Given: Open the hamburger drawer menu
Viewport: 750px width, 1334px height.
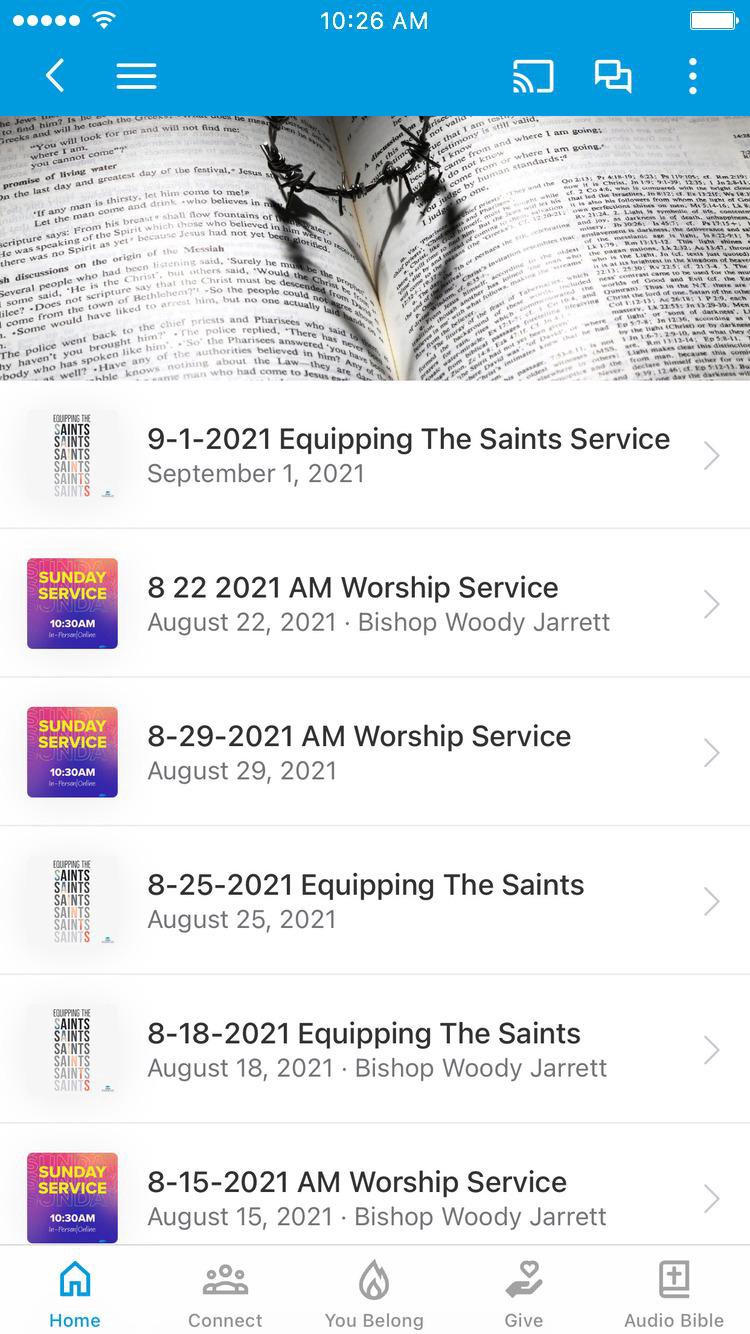Looking at the screenshot, I should pos(136,76).
